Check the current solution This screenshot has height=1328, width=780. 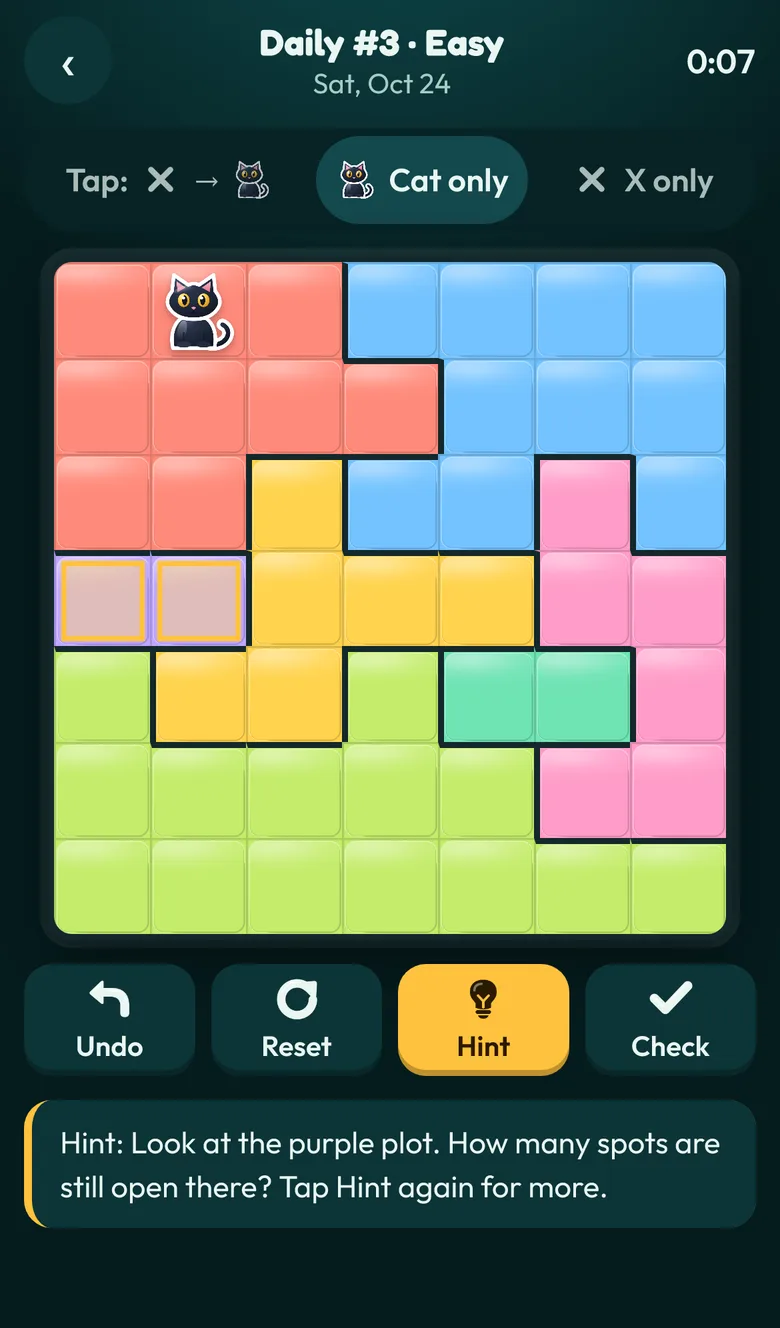[670, 1018]
